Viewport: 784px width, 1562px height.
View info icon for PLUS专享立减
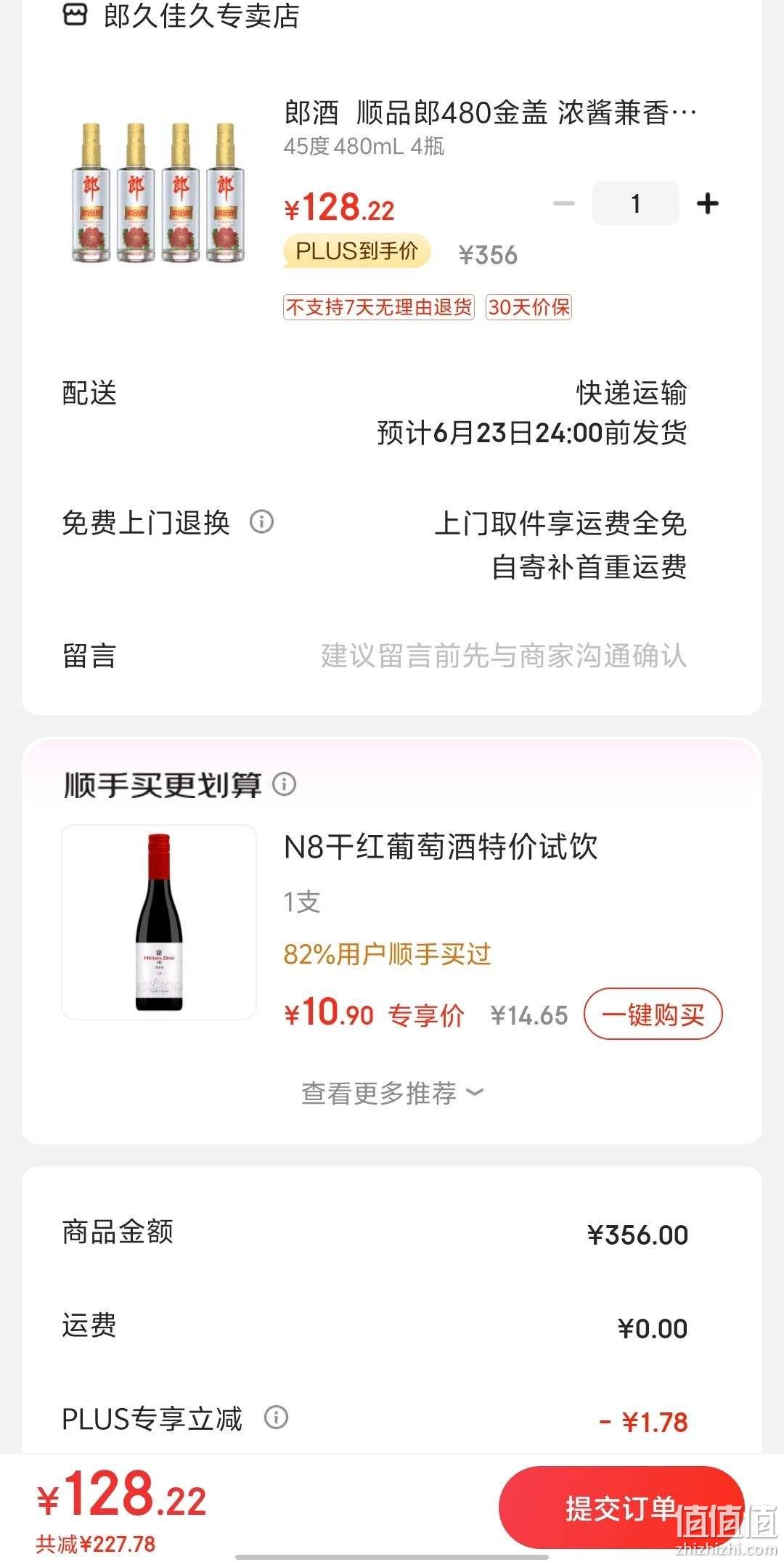click(276, 1417)
